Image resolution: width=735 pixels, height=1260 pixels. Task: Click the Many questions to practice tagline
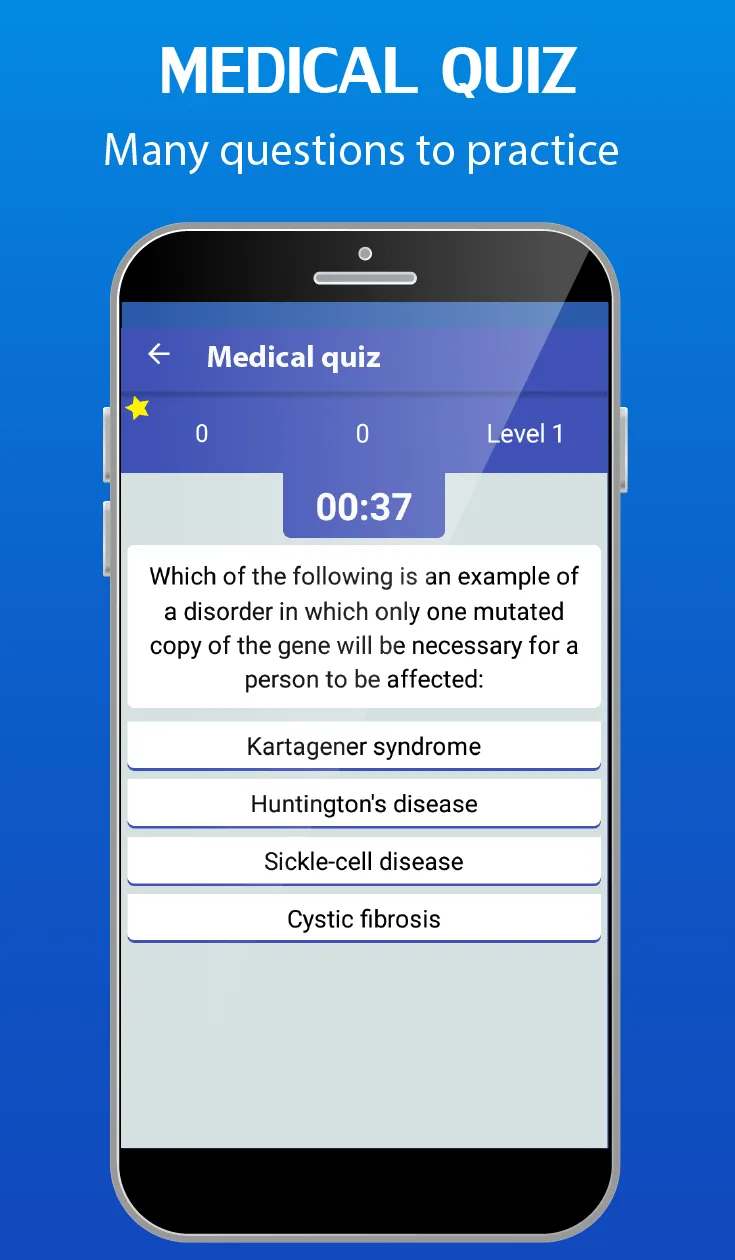click(x=367, y=150)
